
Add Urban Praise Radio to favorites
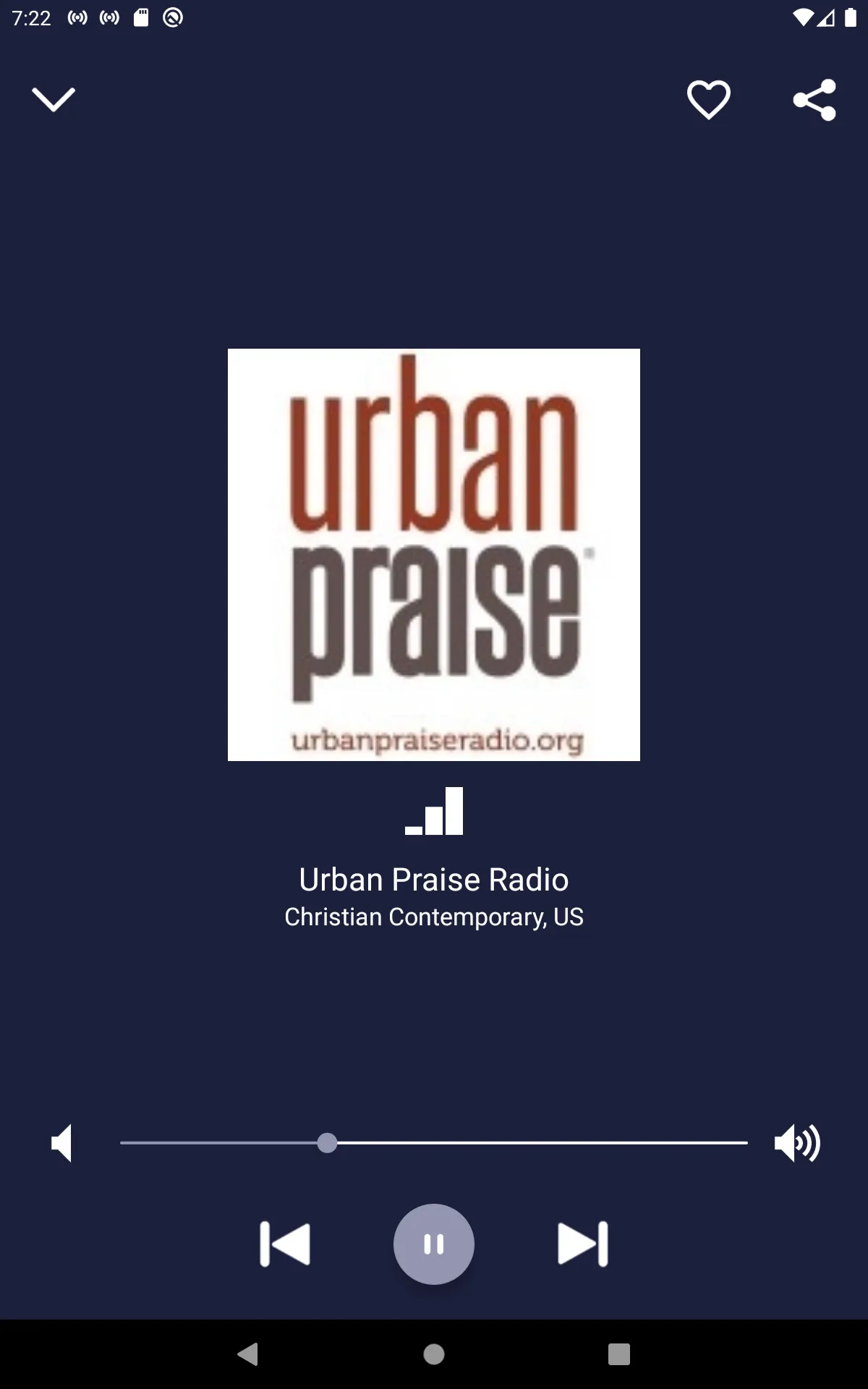pos(708,100)
